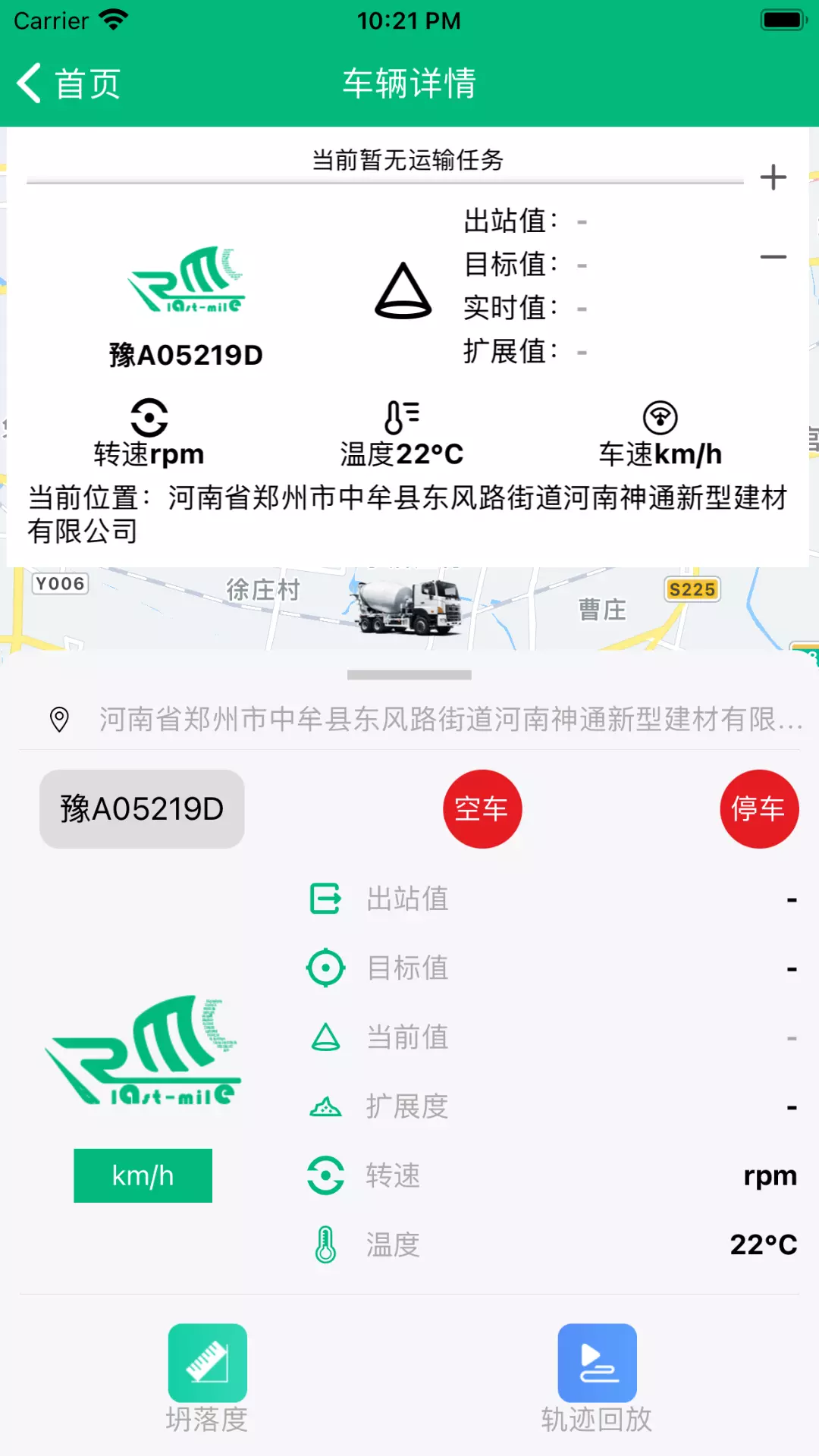Zoom in the map with plus
This screenshot has width=819, height=1456.
(x=773, y=177)
